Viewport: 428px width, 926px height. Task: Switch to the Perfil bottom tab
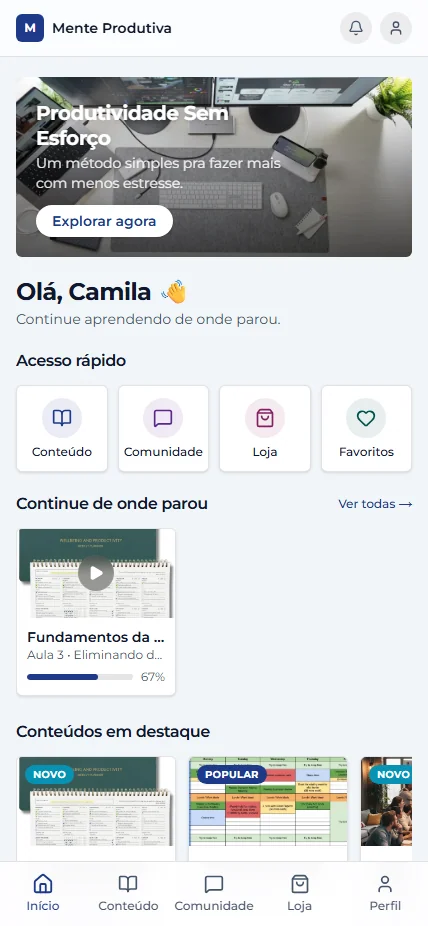[385, 893]
